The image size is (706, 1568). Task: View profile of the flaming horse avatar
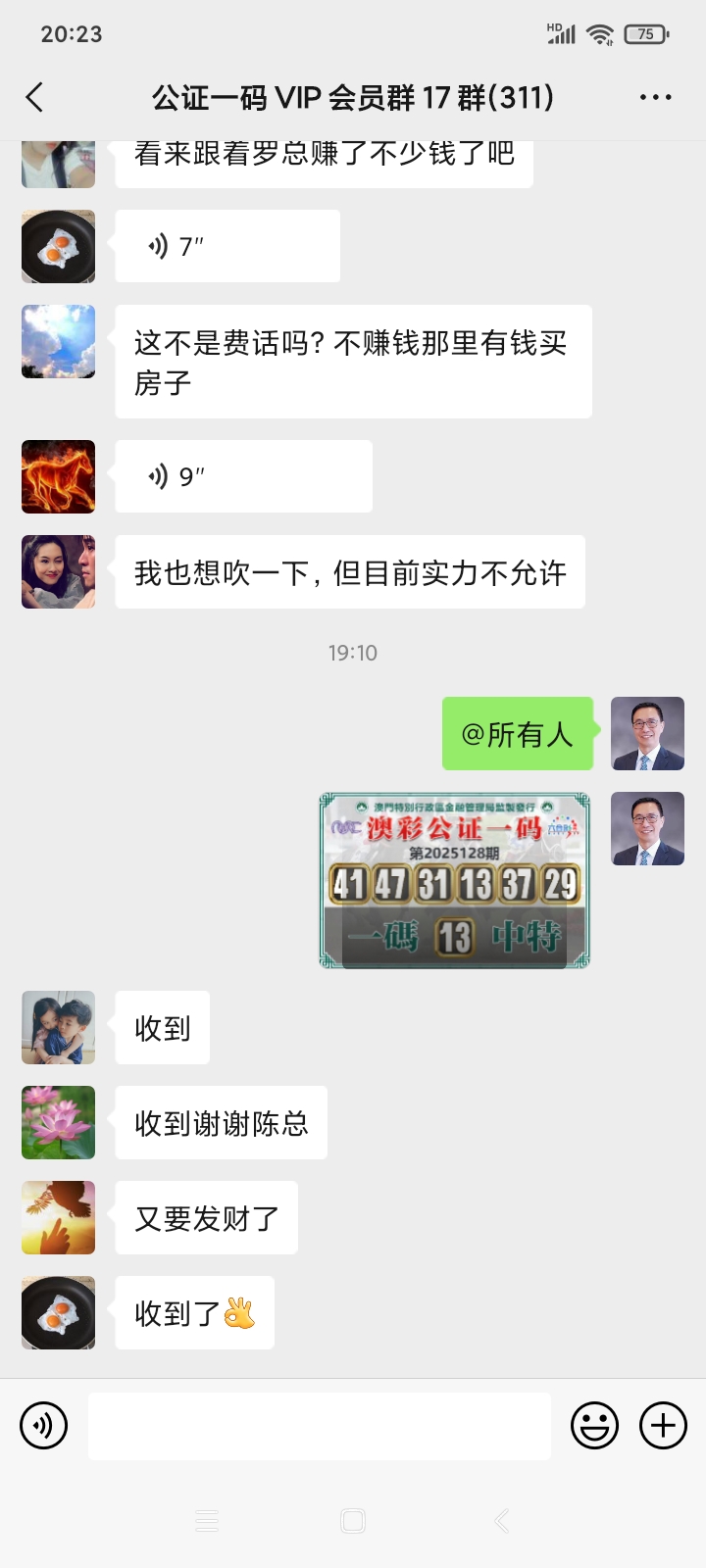[59, 476]
